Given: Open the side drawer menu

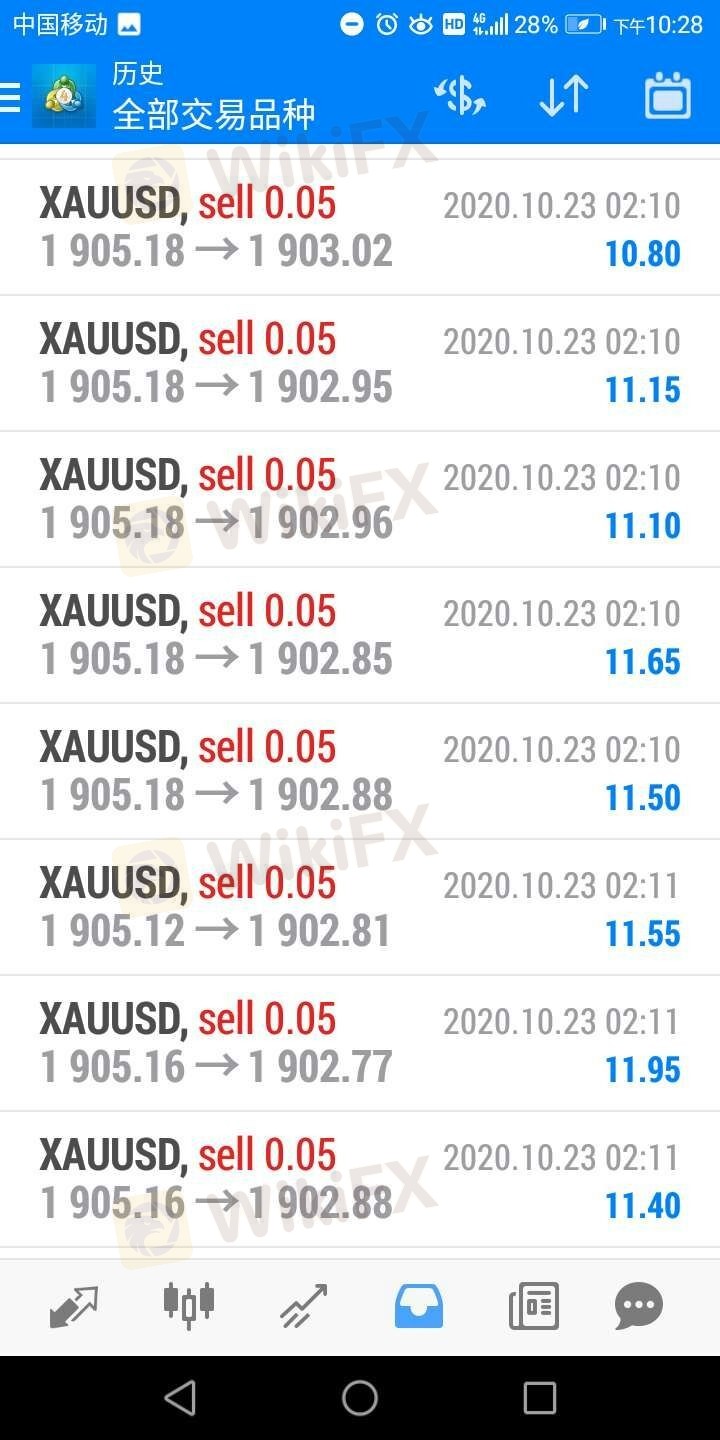Looking at the screenshot, I should (10, 97).
